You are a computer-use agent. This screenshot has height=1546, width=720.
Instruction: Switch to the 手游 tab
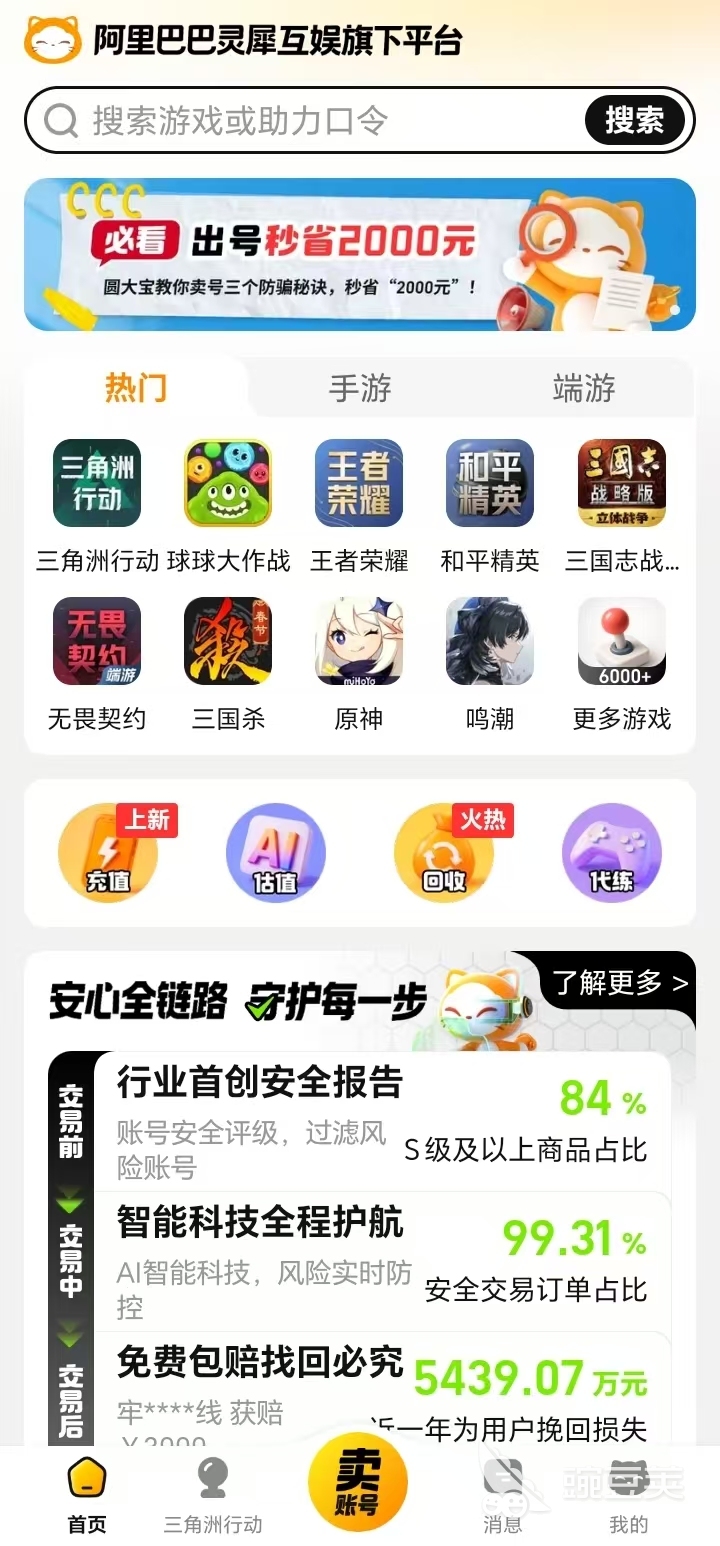coord(360,388)
